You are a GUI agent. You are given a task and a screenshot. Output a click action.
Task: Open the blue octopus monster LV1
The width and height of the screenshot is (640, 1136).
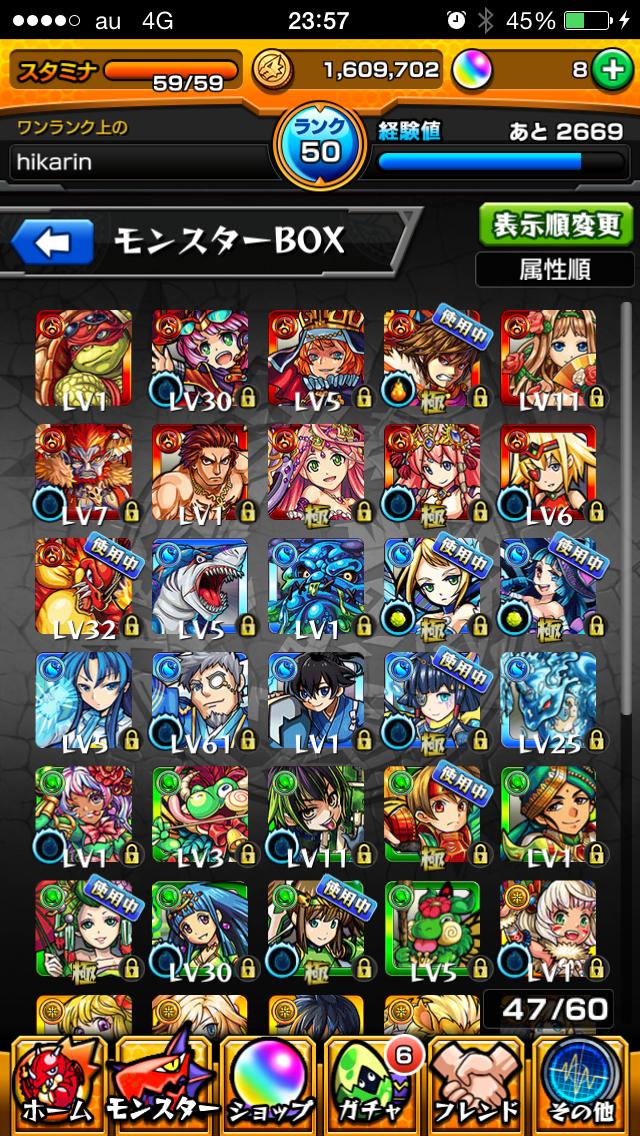point(316,588)
